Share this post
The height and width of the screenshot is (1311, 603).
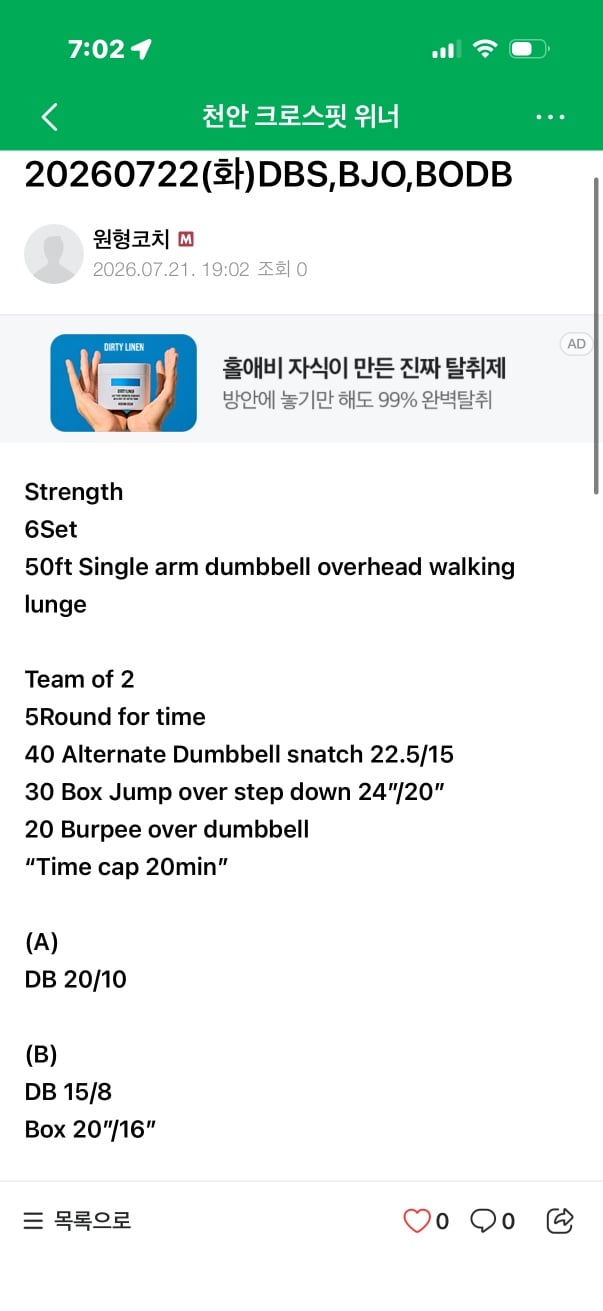pyautogui.click(x=560, y=1220)
